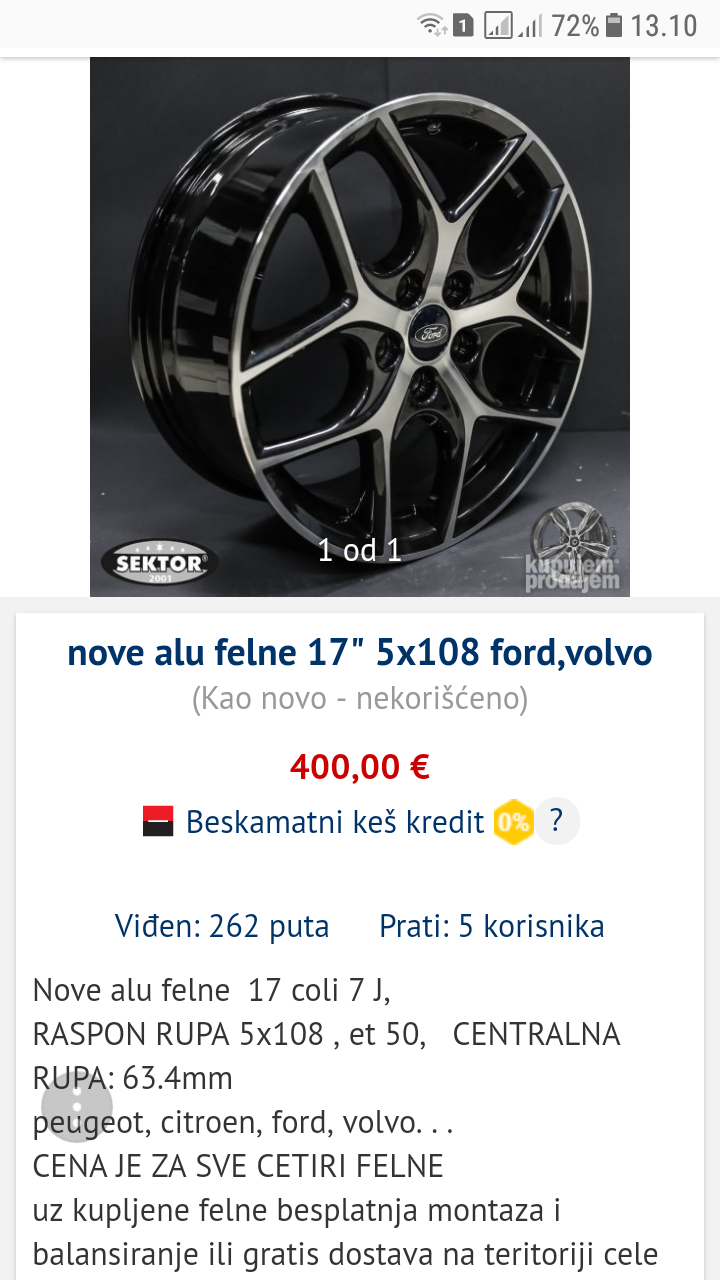The width and height of the screenshot is (720, 1280).
Task: View the Prati: 5 korisnika followers link
Action: pyautogui.click(x=492, y=926)
